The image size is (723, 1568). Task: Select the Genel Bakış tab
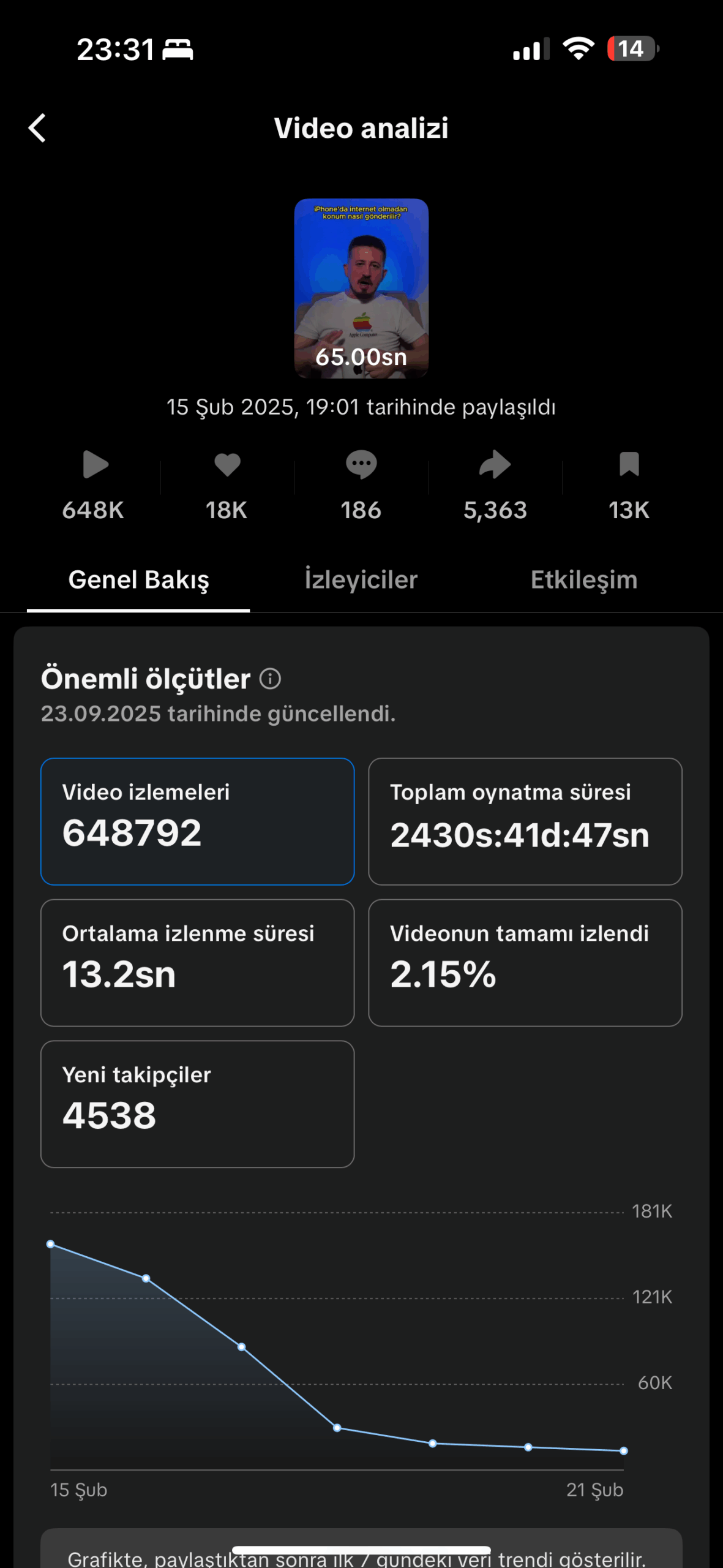coord(138,579)
